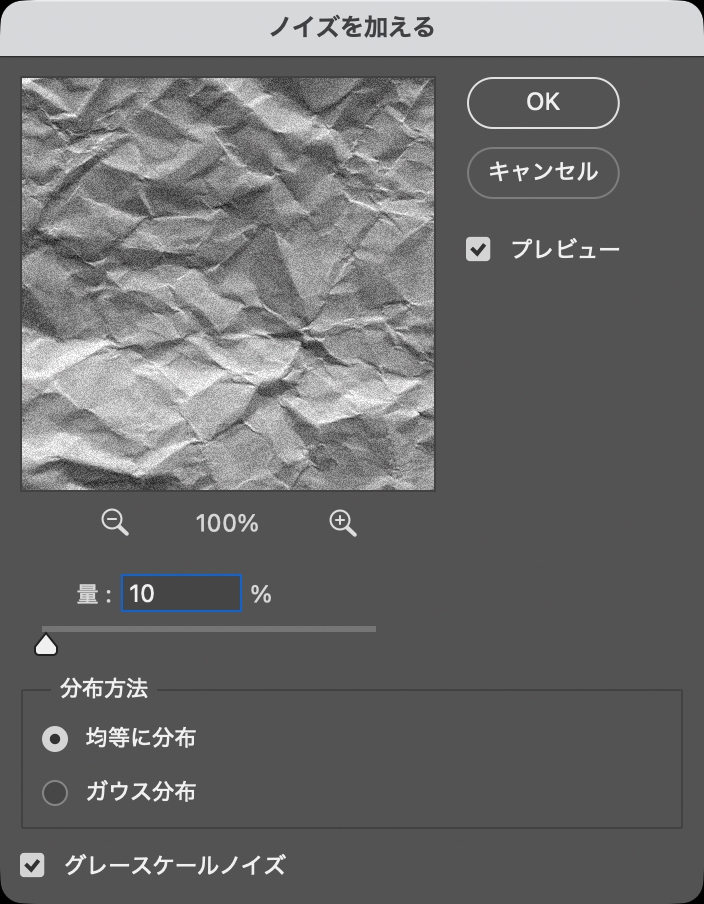Uncheck the グレースケールノイズ checkbox
Viewport: 704px width, 904px height.
34,865
